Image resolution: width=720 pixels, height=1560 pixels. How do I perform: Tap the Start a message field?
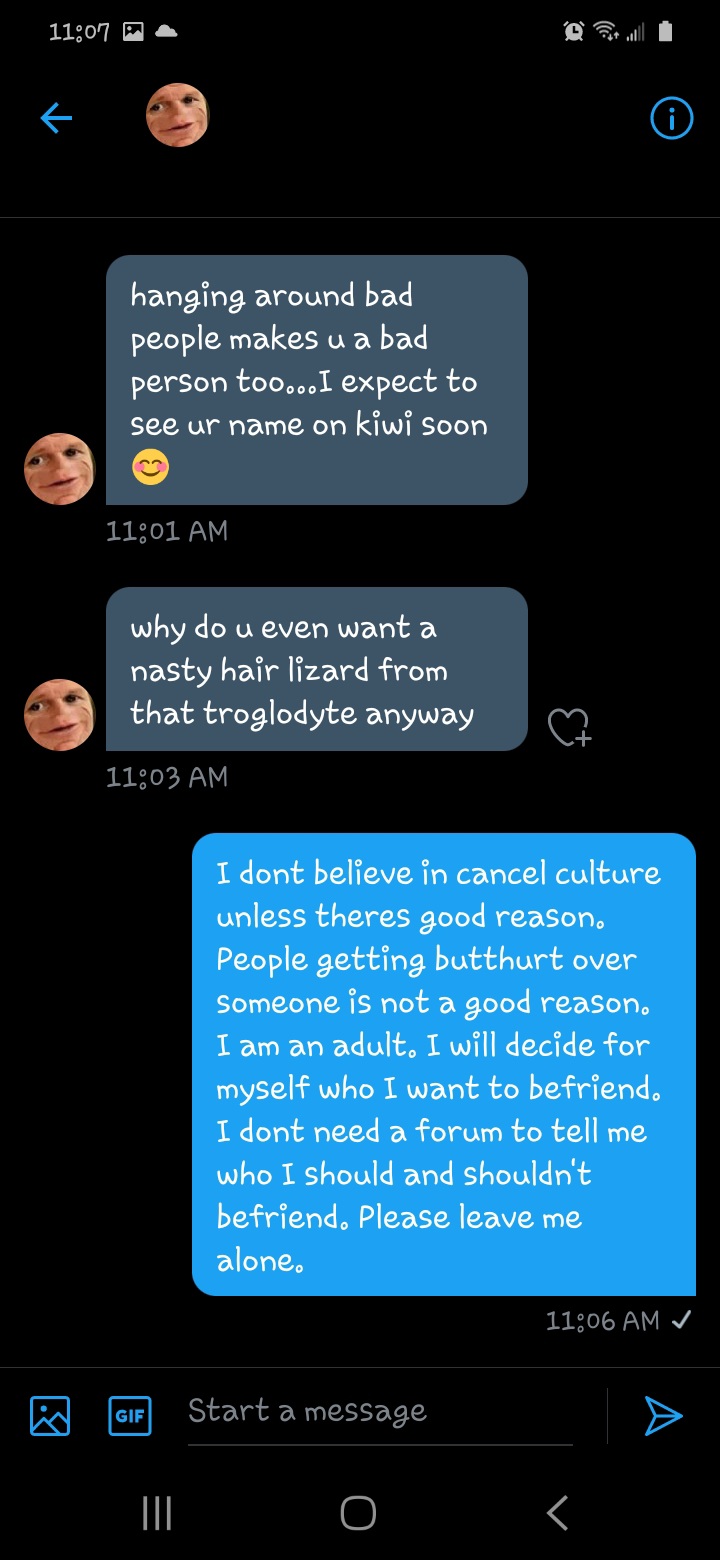point(380,1412)
